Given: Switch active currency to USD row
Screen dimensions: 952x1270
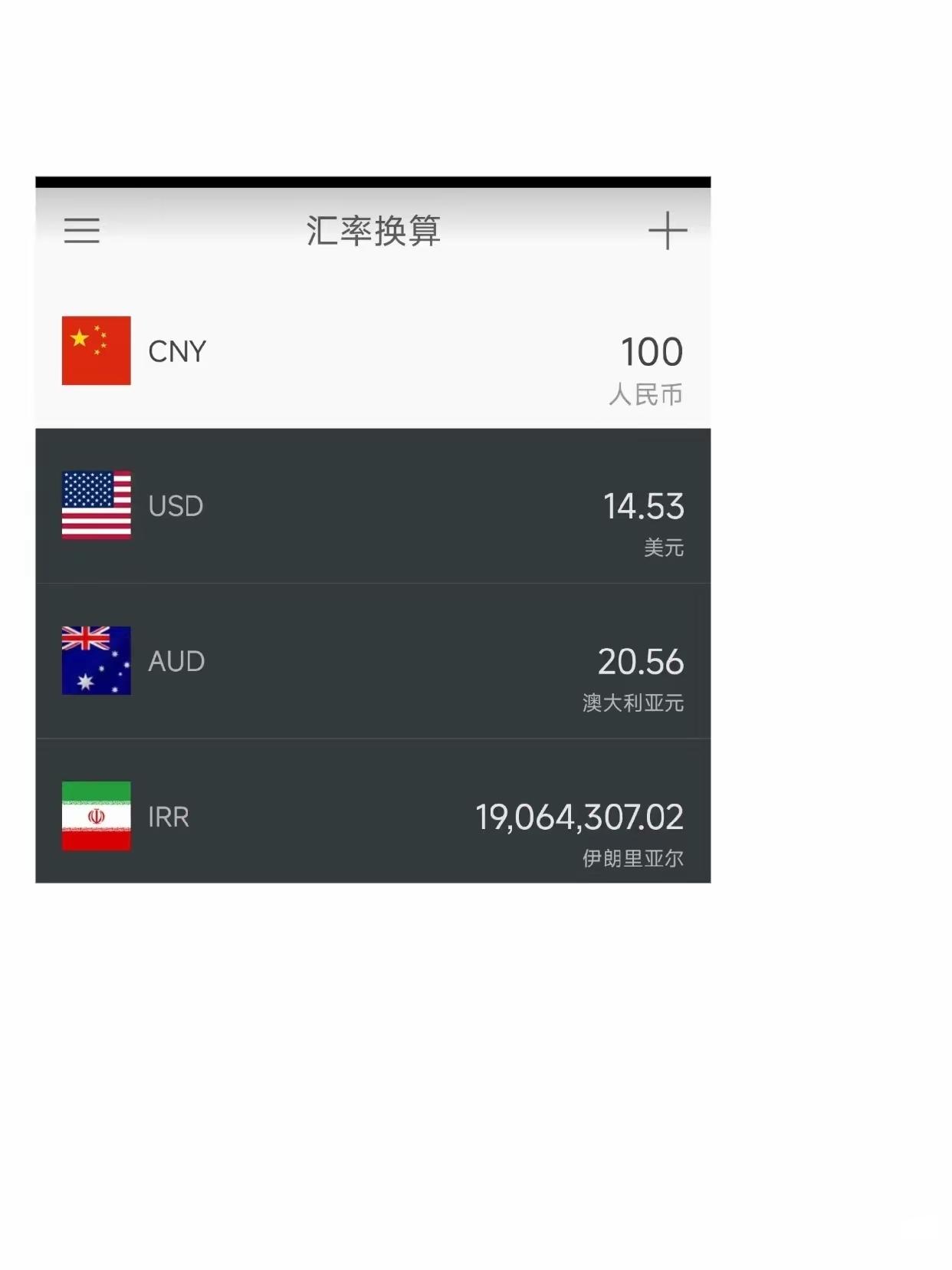Looking at the screenshot, I should [x=376, y=506].
